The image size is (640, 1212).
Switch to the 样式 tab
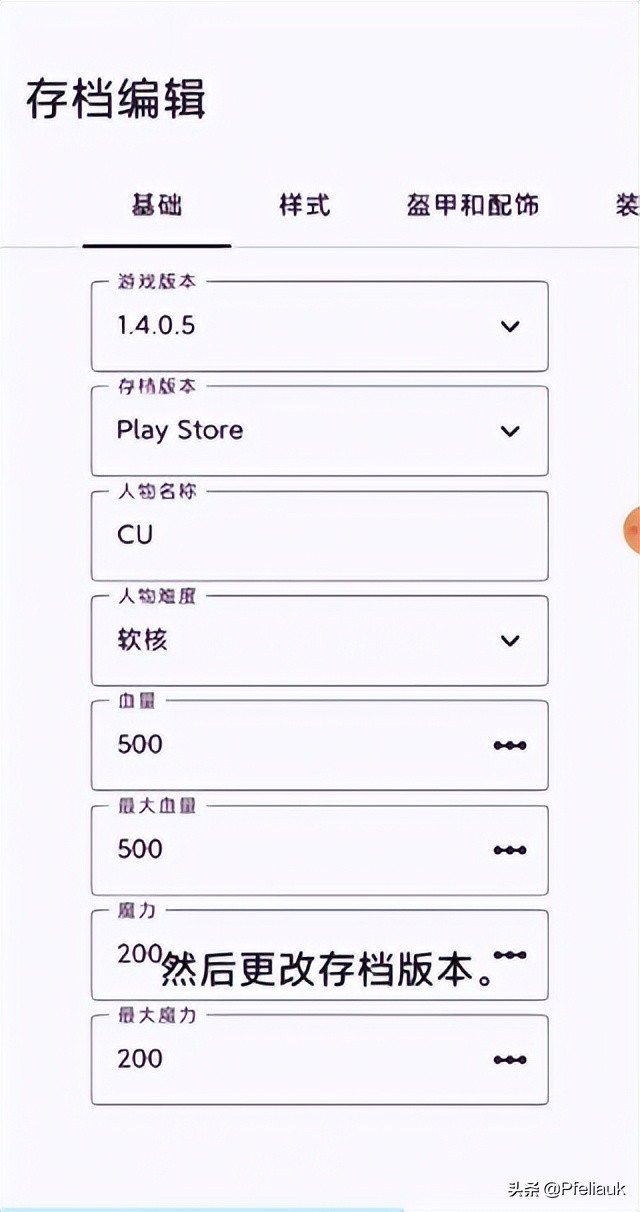click(304, 206)
